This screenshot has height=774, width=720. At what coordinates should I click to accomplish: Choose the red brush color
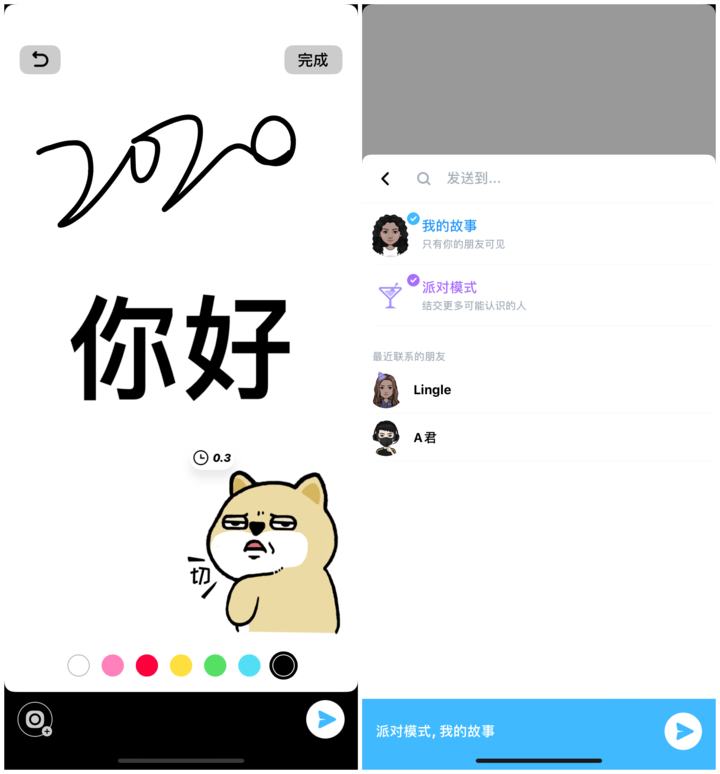[147, 665]
